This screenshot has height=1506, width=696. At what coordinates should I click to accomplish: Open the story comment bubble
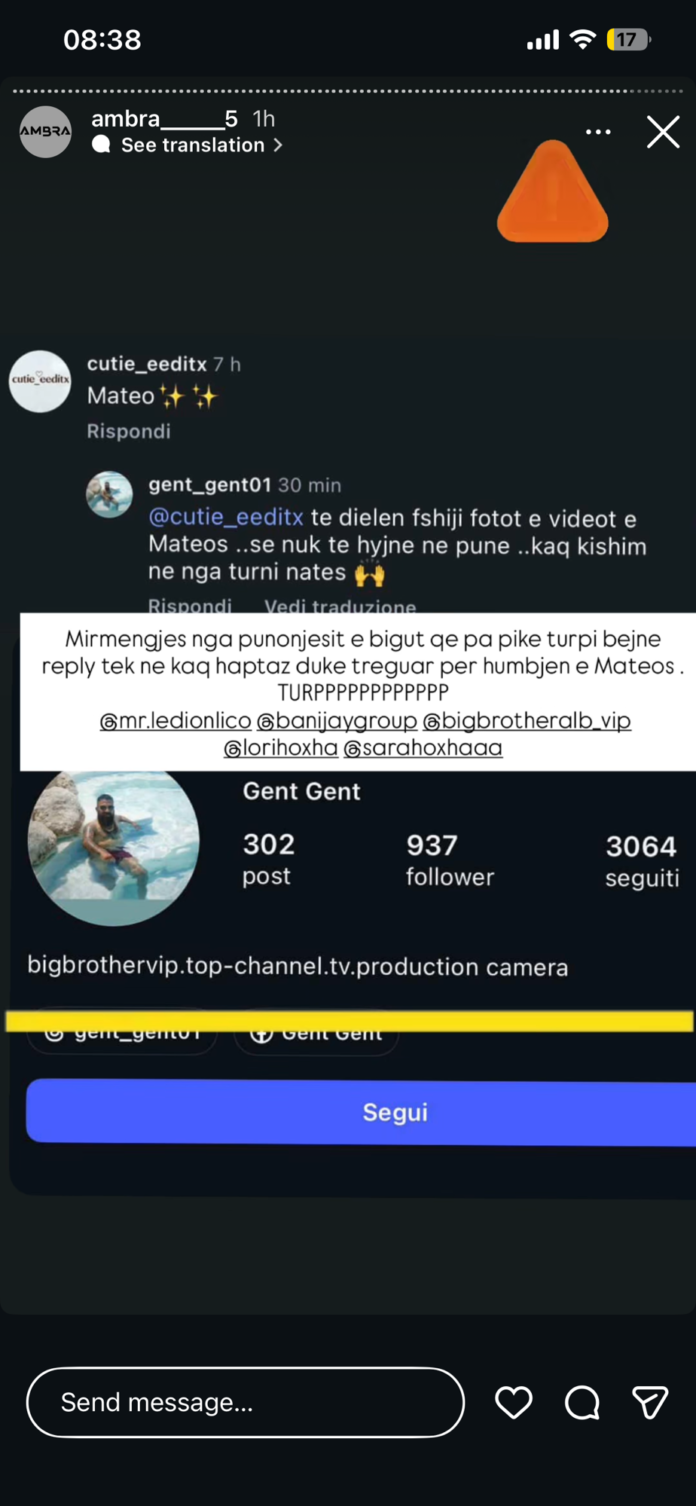582,1403
